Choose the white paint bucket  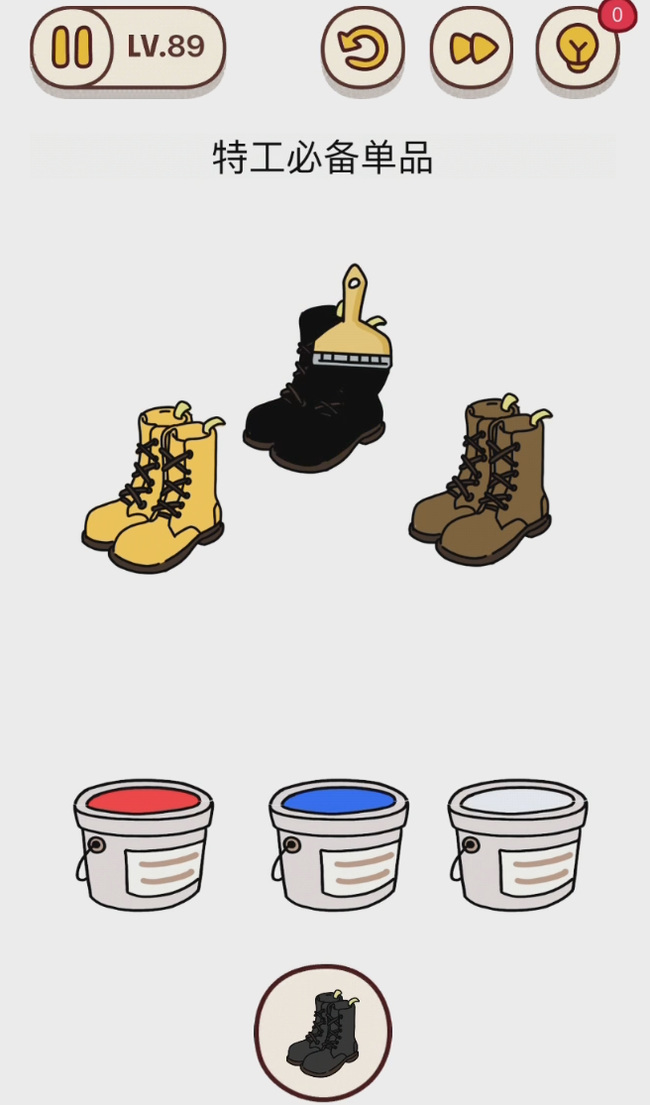coord(516,845)
